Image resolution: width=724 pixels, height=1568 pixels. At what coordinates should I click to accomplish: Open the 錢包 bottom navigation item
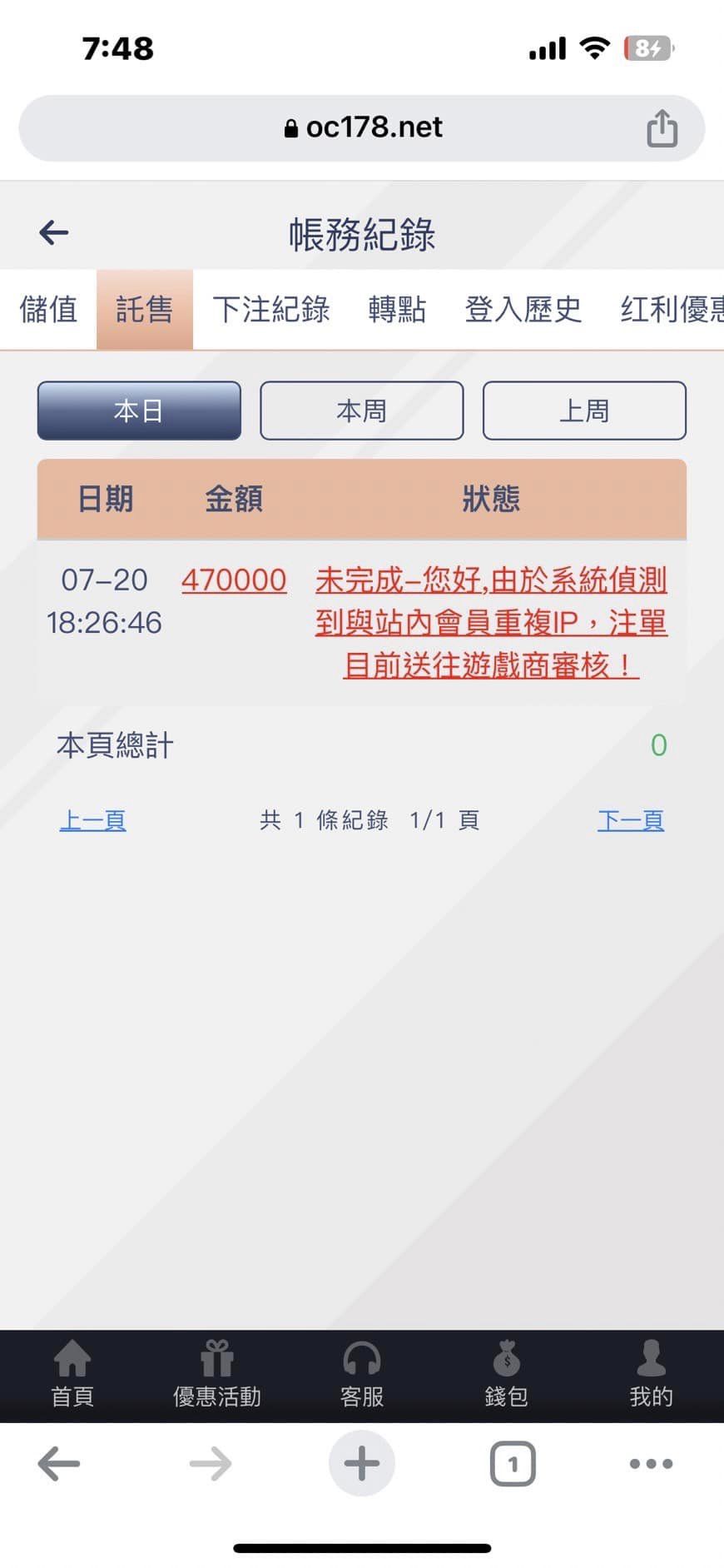(506, 1375)
